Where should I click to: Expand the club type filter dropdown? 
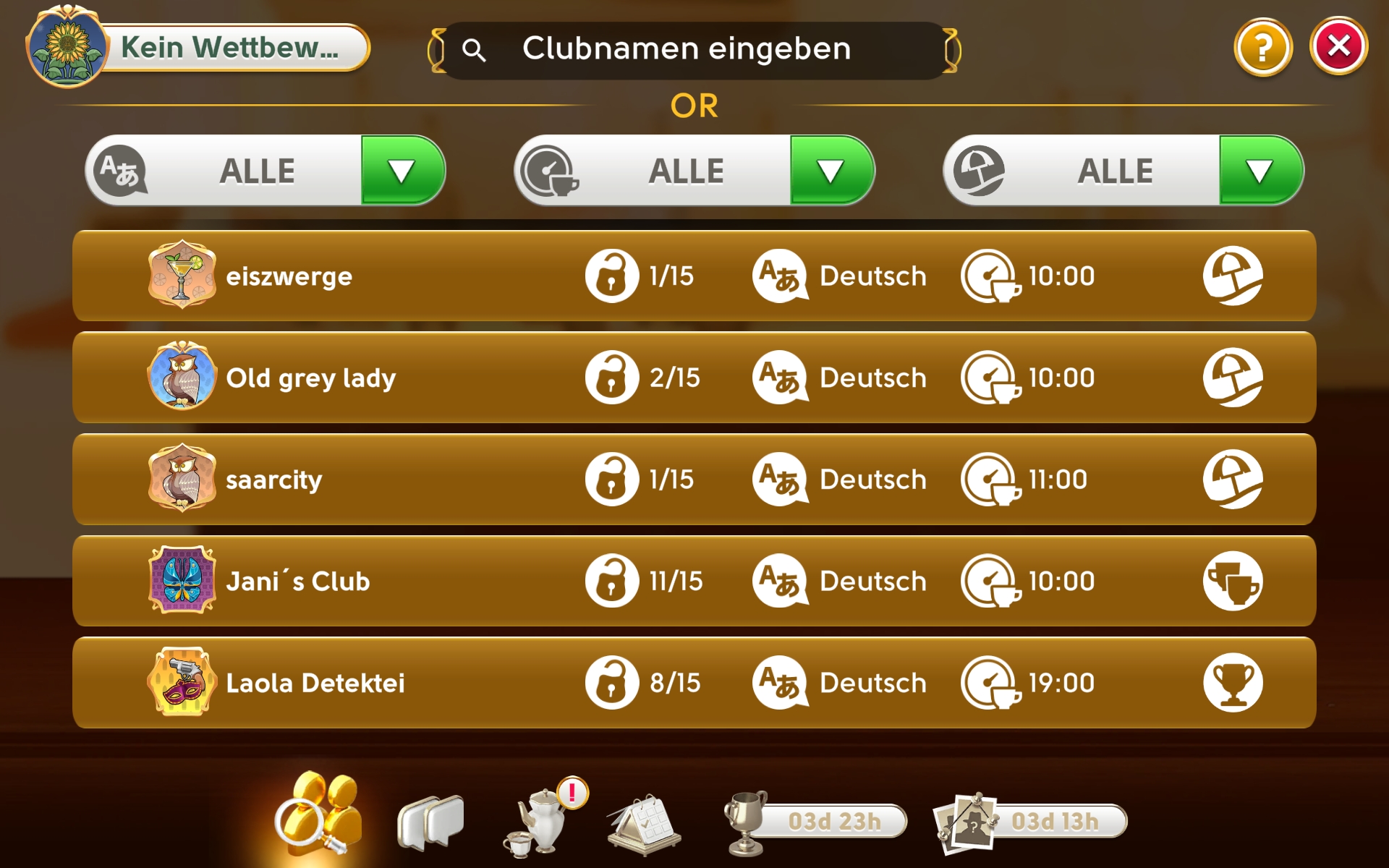(x=1260, y=171)
